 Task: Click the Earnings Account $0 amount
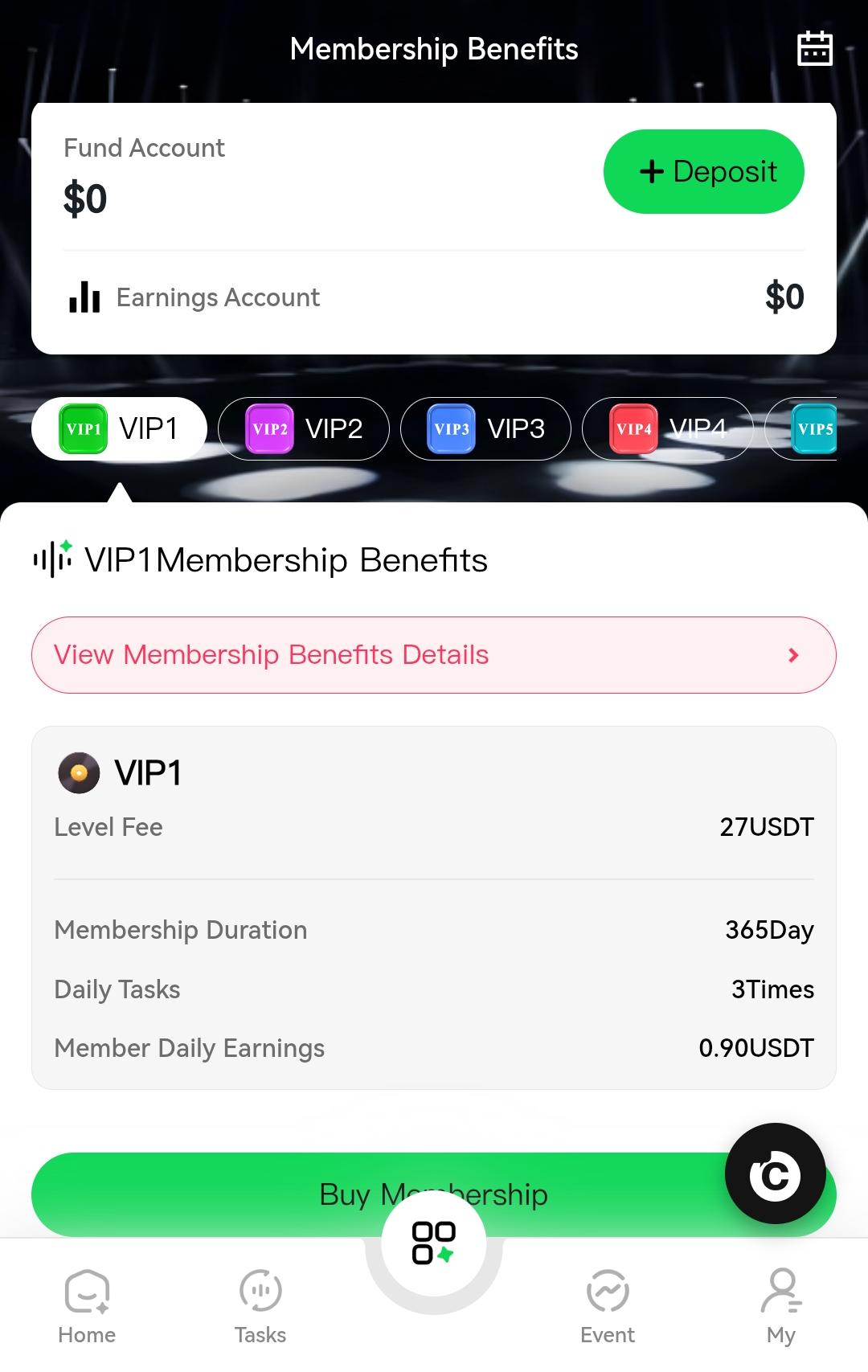[784, 297]
